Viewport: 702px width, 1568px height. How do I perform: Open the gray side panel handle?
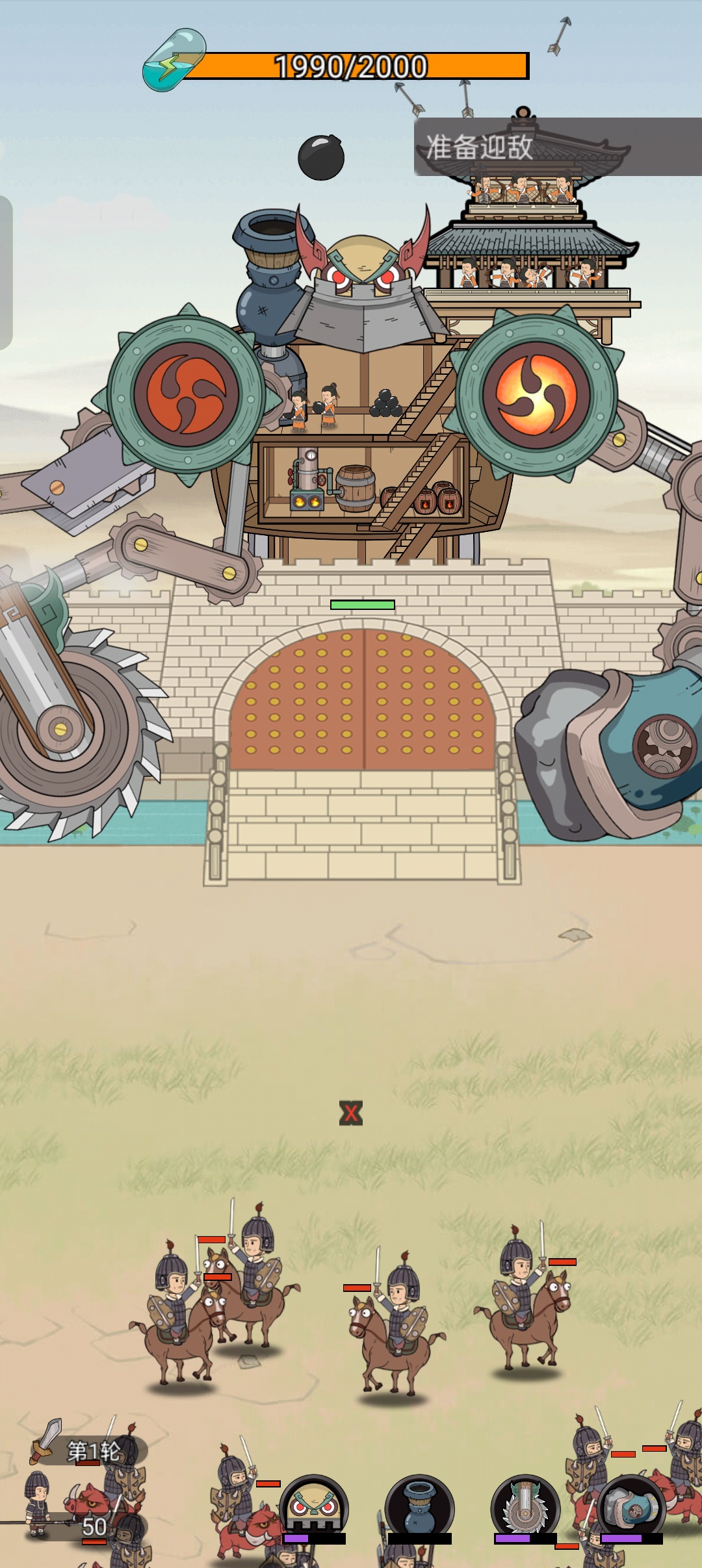5,272
